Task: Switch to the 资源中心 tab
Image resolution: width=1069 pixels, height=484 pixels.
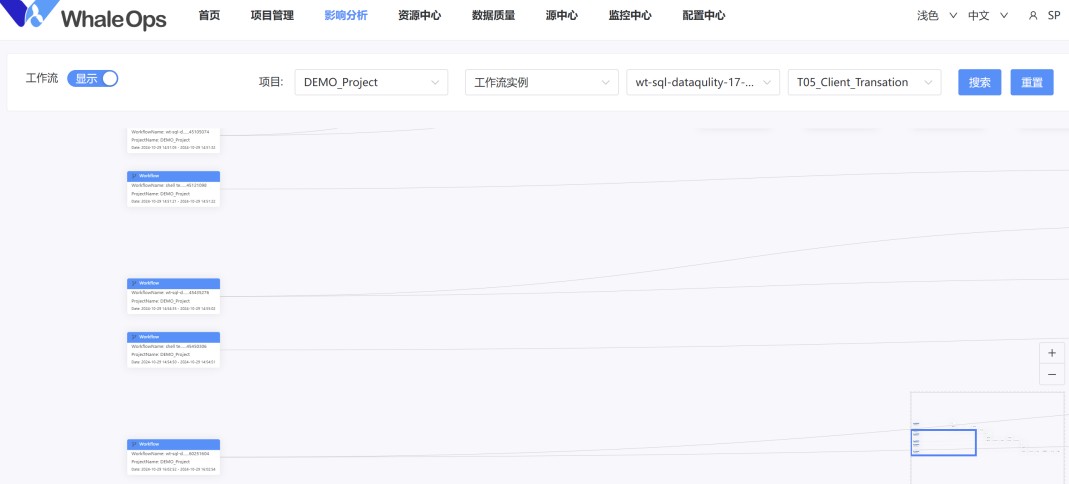Action: coord(419,16)
